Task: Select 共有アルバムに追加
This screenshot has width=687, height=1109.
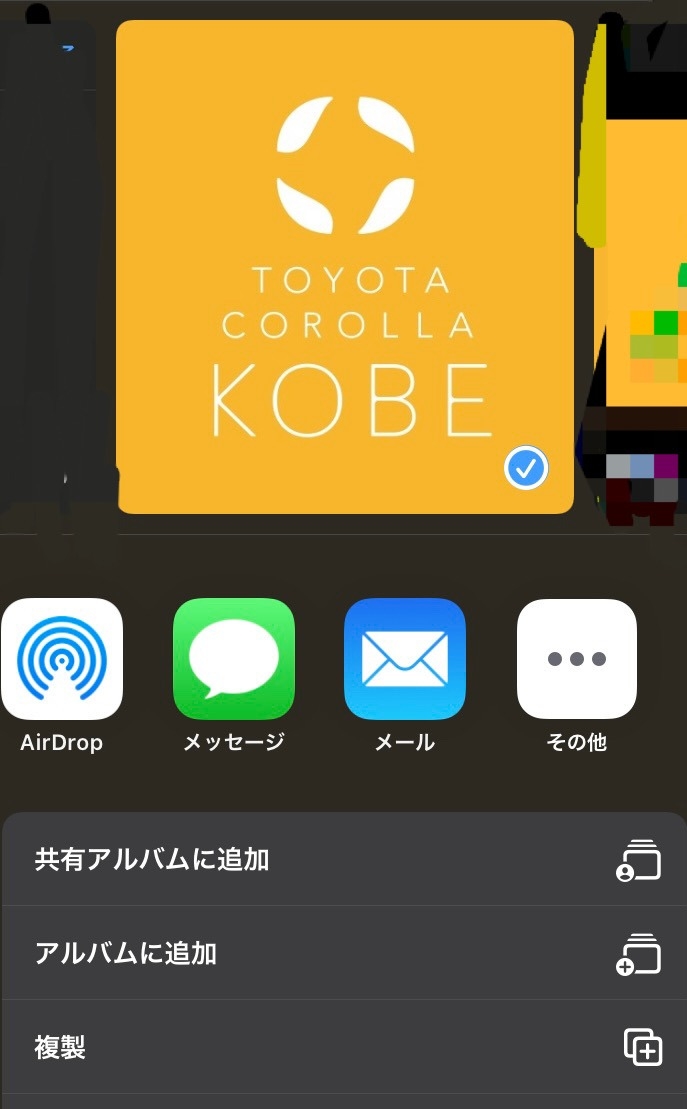Action: coord(343,859)
